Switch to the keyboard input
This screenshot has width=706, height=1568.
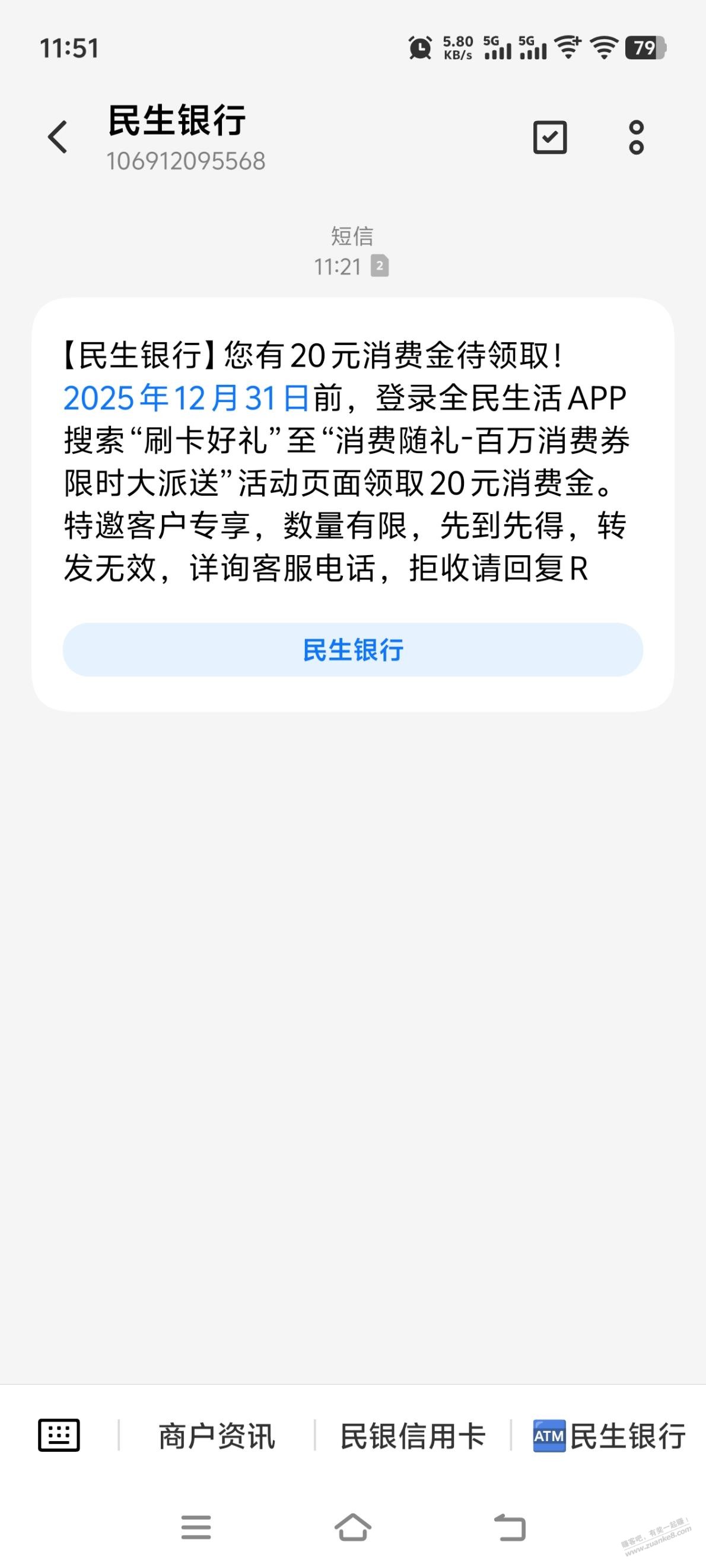tap(59, 1435)
